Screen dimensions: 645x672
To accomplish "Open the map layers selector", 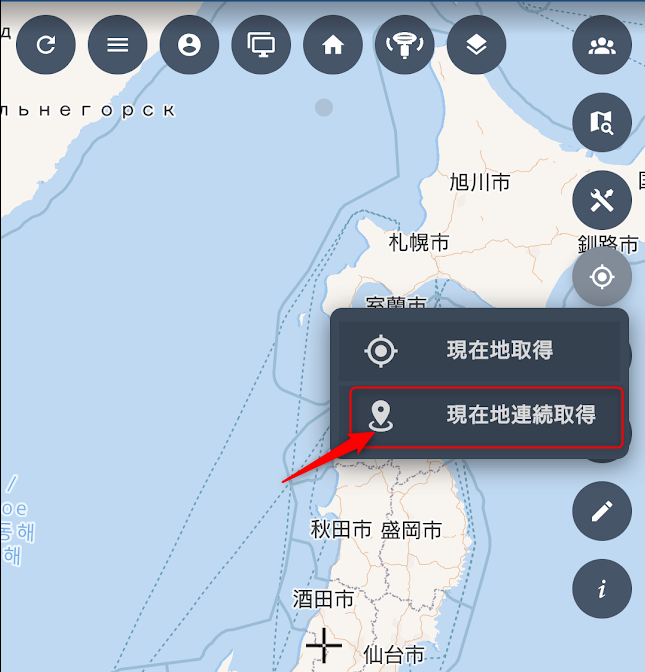I will (x=477, y=44).
